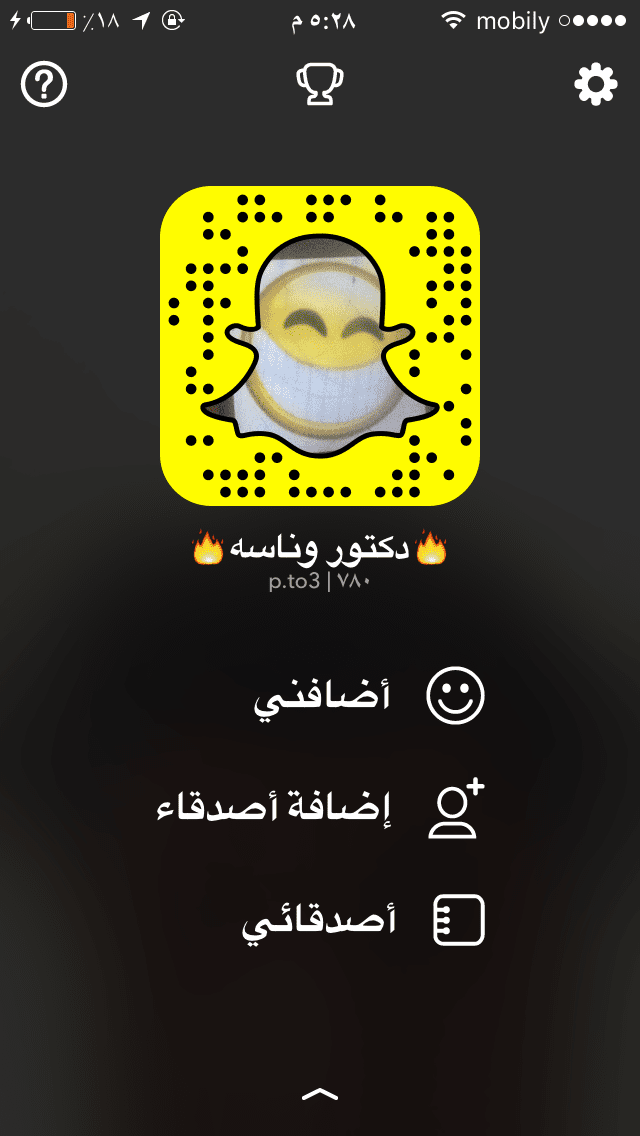Screen dimensions: 640x1136
Task: Open settings via the gear icon
Action: point(595,86)
